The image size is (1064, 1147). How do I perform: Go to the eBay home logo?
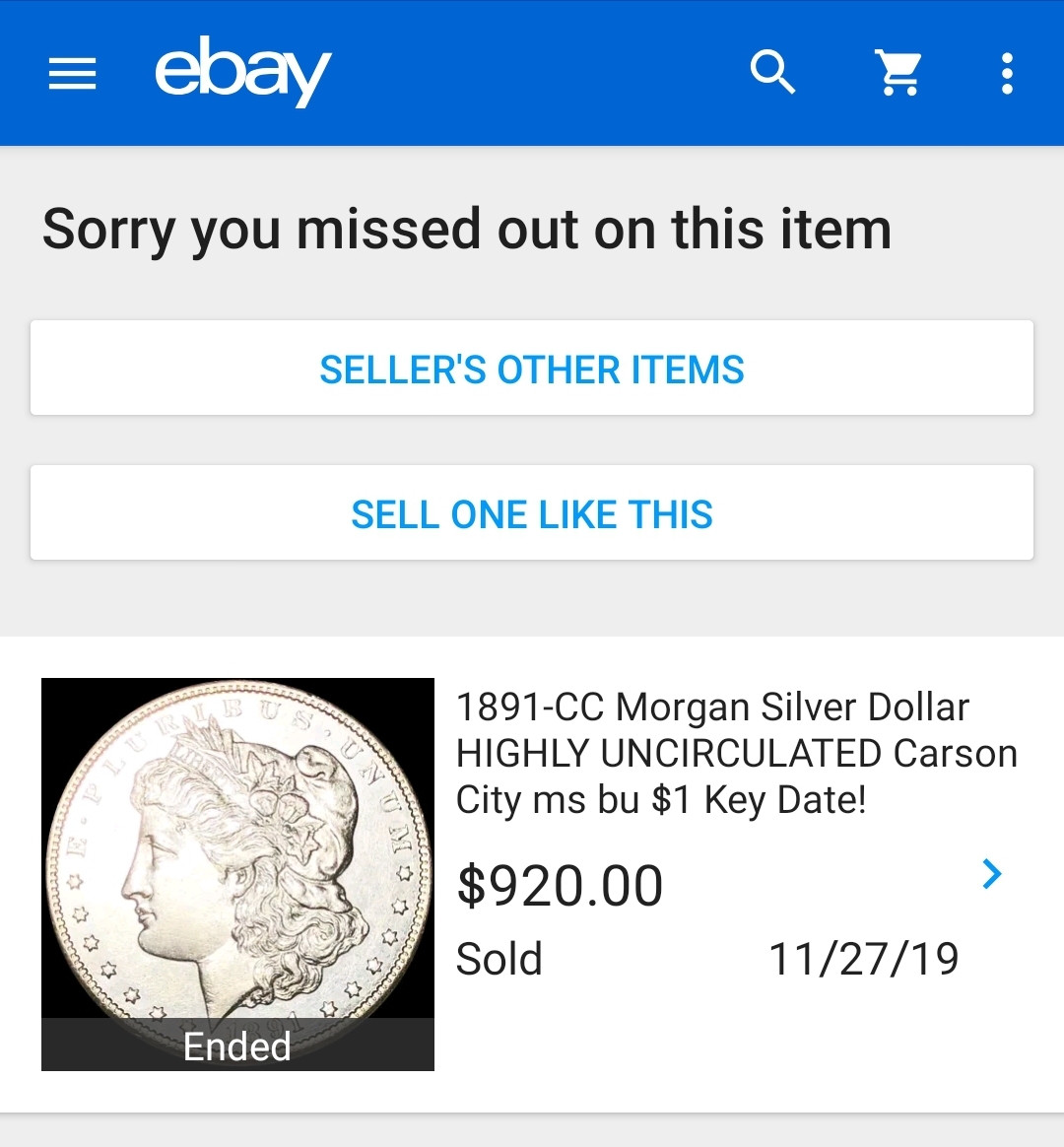(x=242, y=72)
